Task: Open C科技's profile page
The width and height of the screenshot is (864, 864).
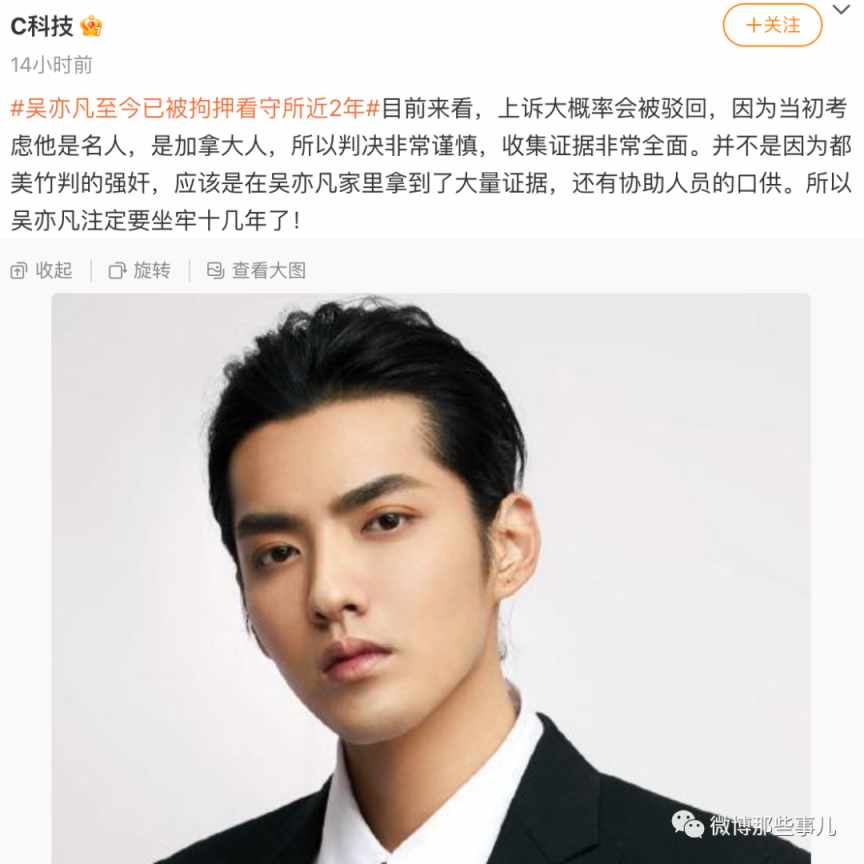Action: click(x=42, y=26)
